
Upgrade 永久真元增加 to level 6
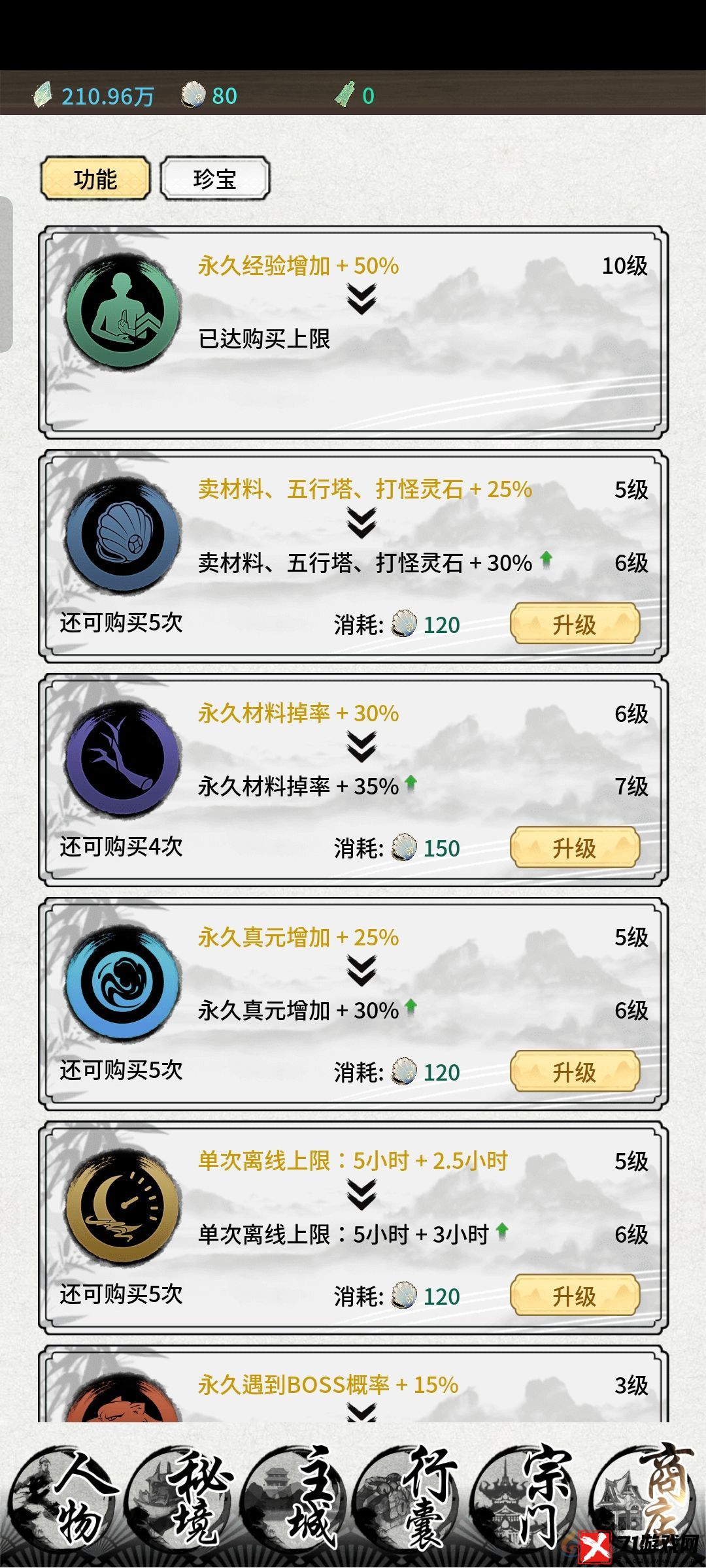(x=574, y=1072)
